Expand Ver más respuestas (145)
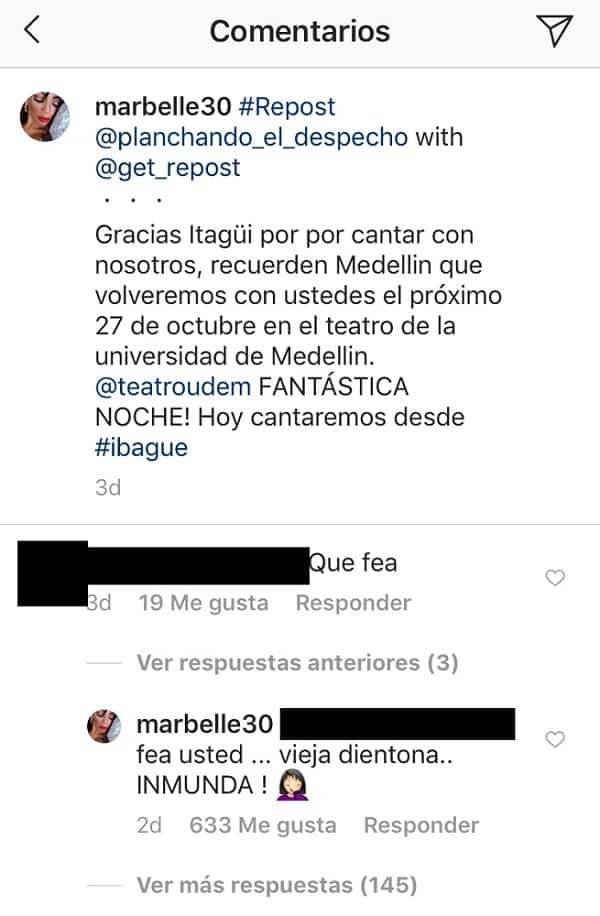The height and width of the screenshot is (916, 600). pyautogui.click(x=276, y=885)
